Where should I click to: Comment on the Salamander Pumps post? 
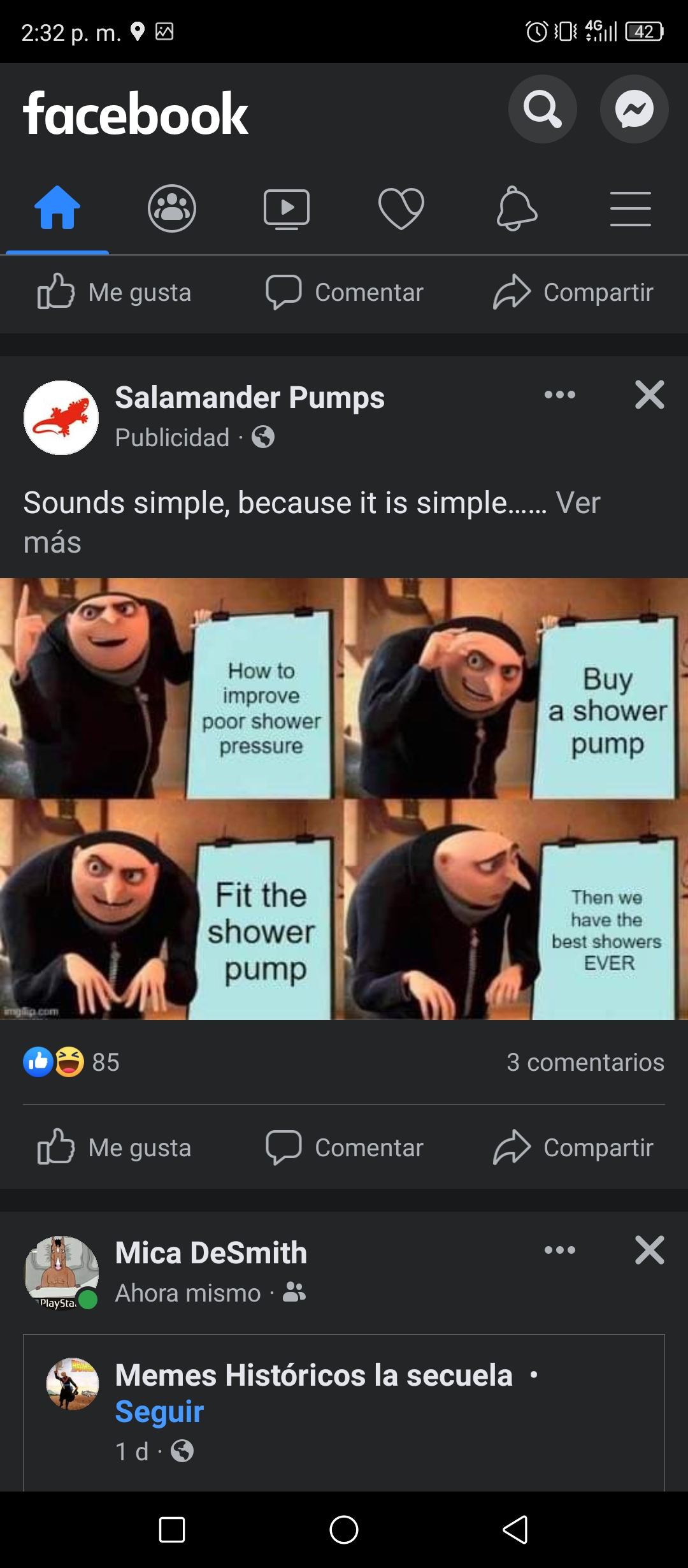tap(344, 1147)
